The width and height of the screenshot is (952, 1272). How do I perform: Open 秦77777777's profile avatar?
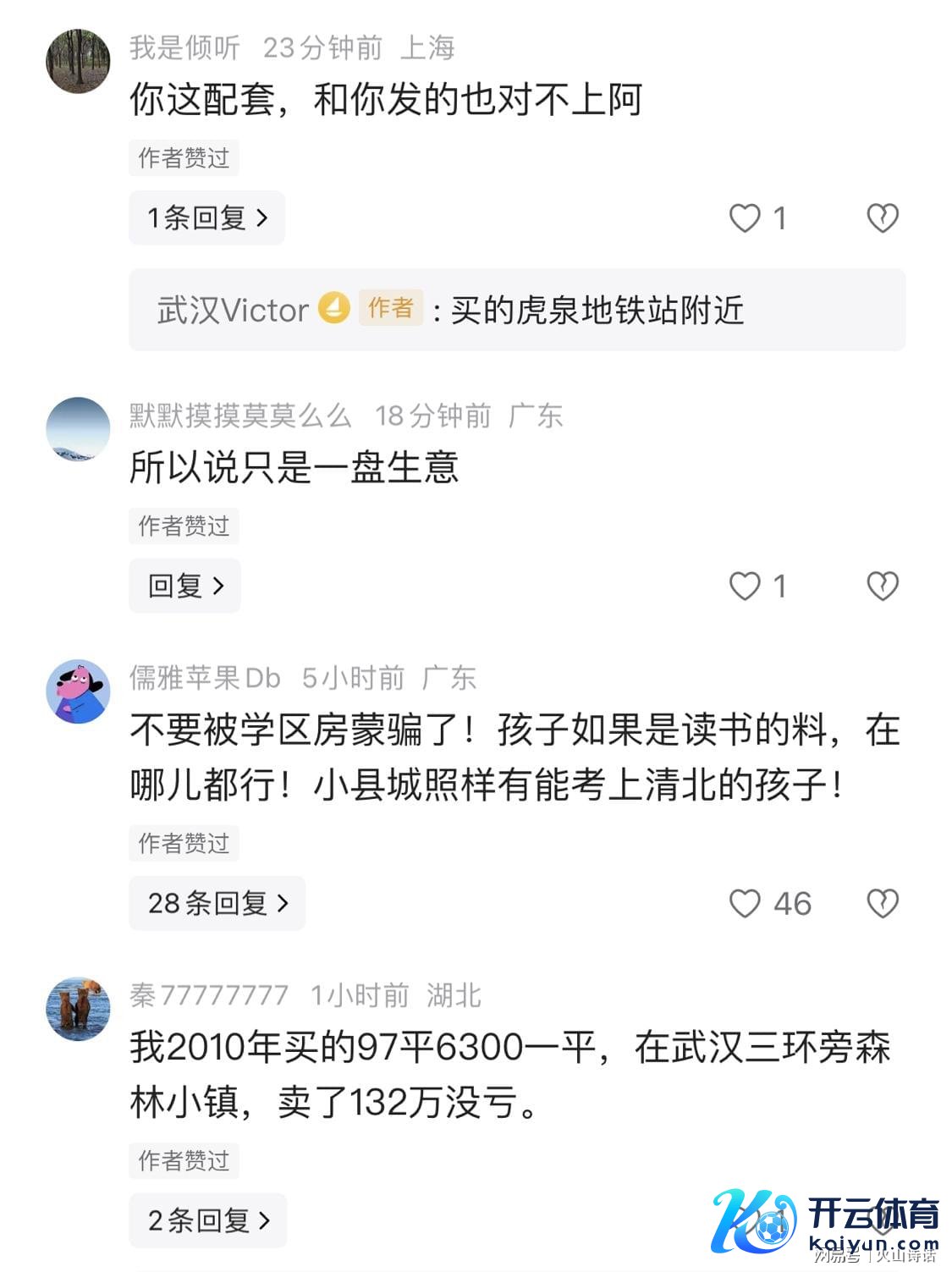(x=78, y=1009)
